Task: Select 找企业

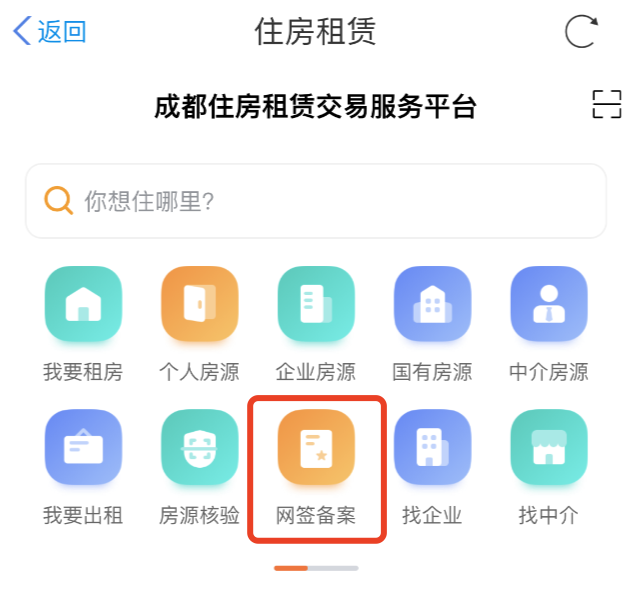Action: coord(432,448)
